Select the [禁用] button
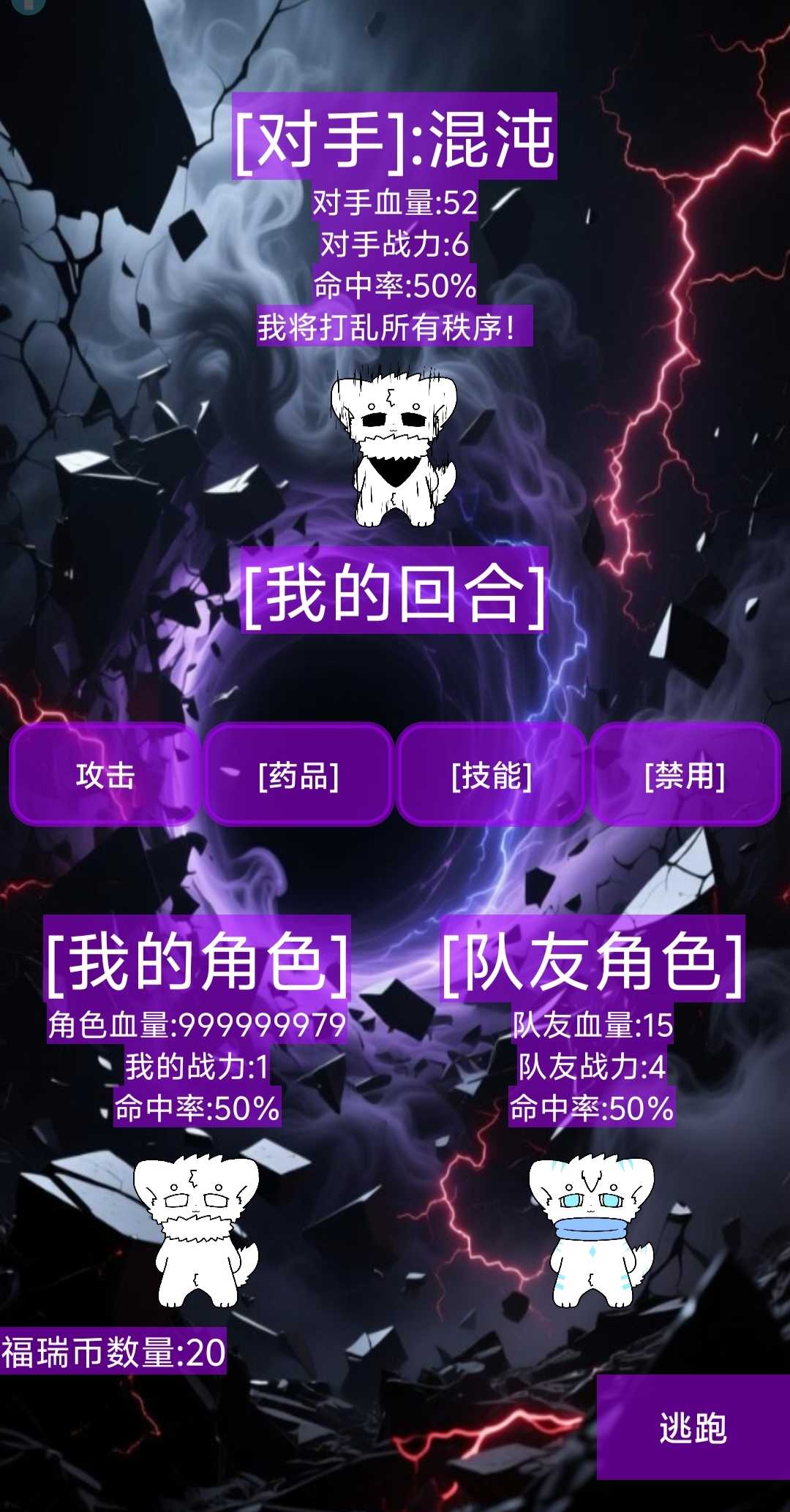 tap(685, 774)
